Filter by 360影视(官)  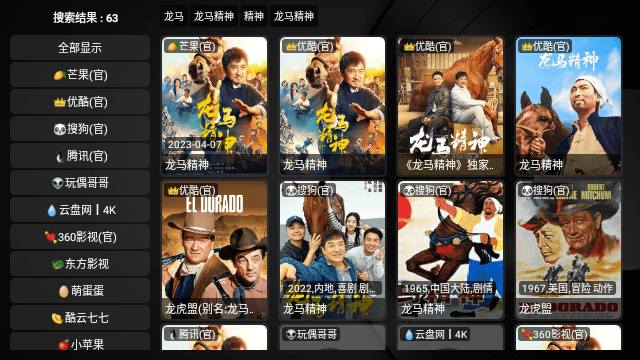(x=80, y=237)
